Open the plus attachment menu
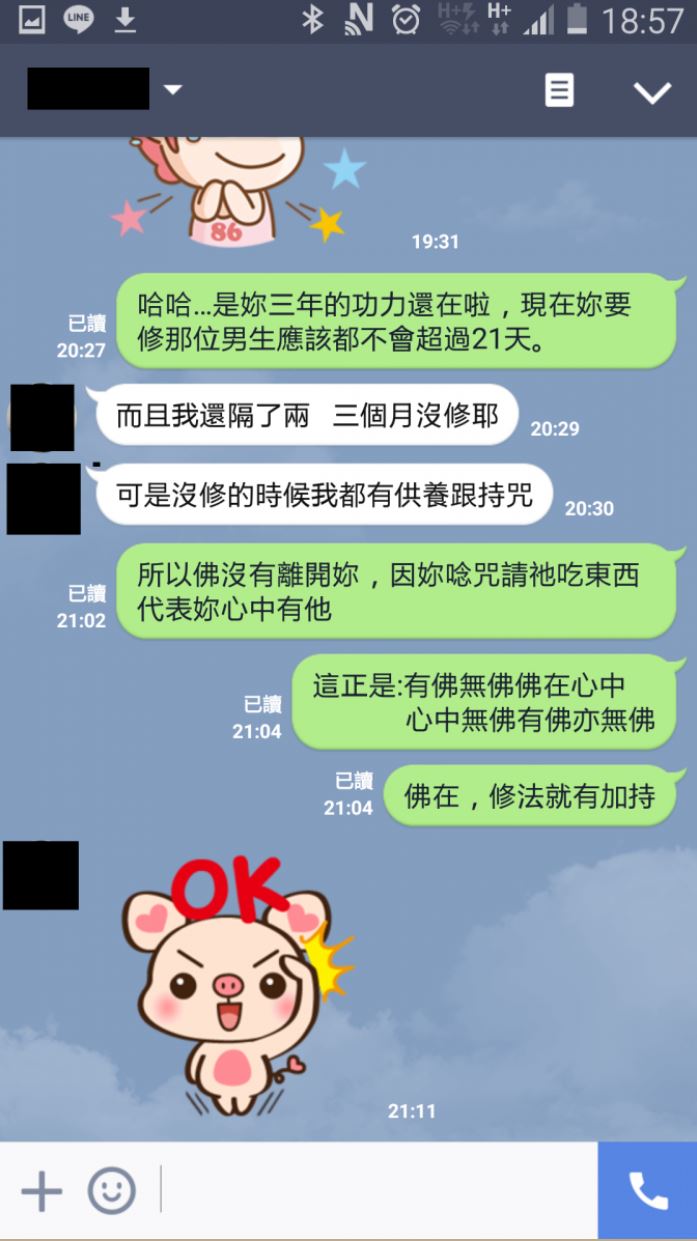Viewport: 697px width, 1241px height. (42, 1191)
